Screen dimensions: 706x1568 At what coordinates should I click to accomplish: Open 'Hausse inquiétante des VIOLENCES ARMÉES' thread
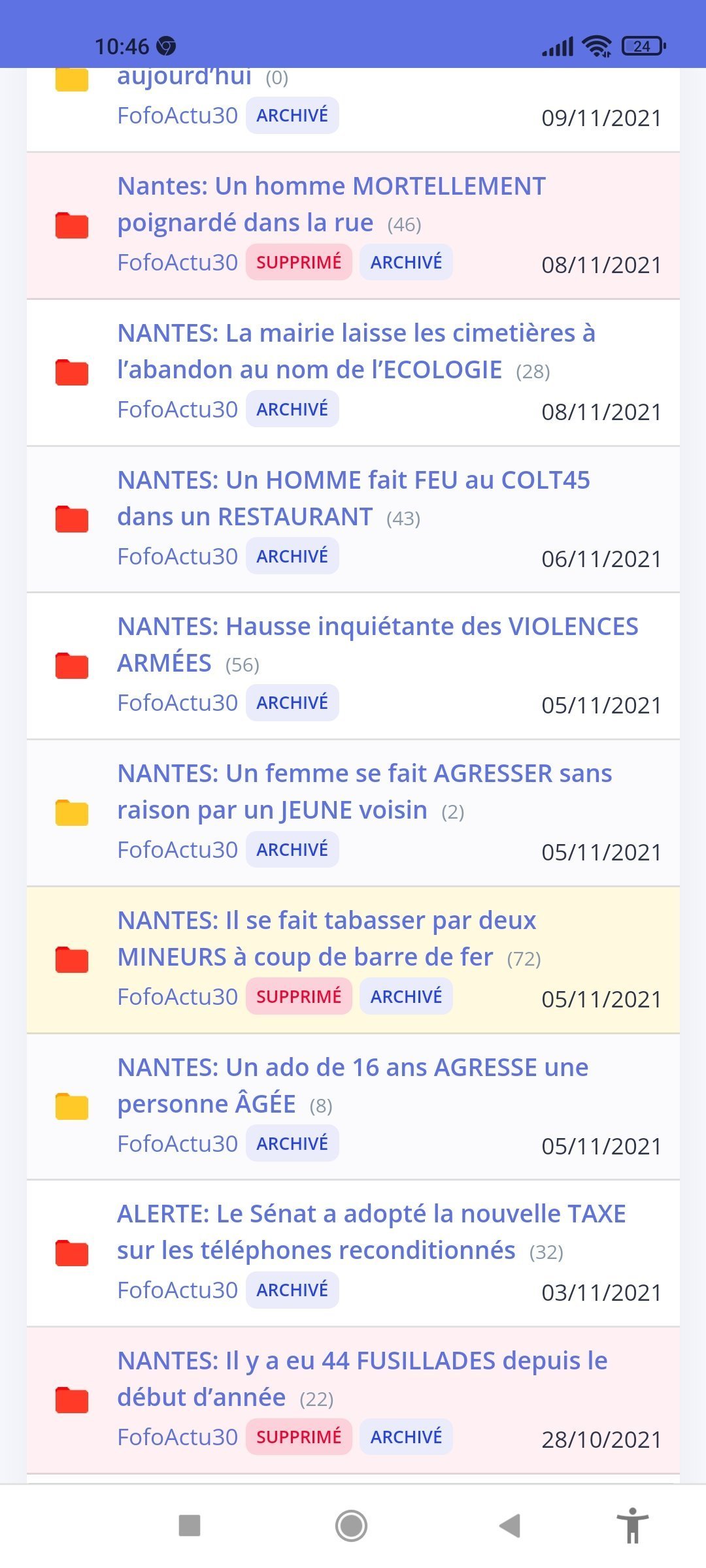378,645
